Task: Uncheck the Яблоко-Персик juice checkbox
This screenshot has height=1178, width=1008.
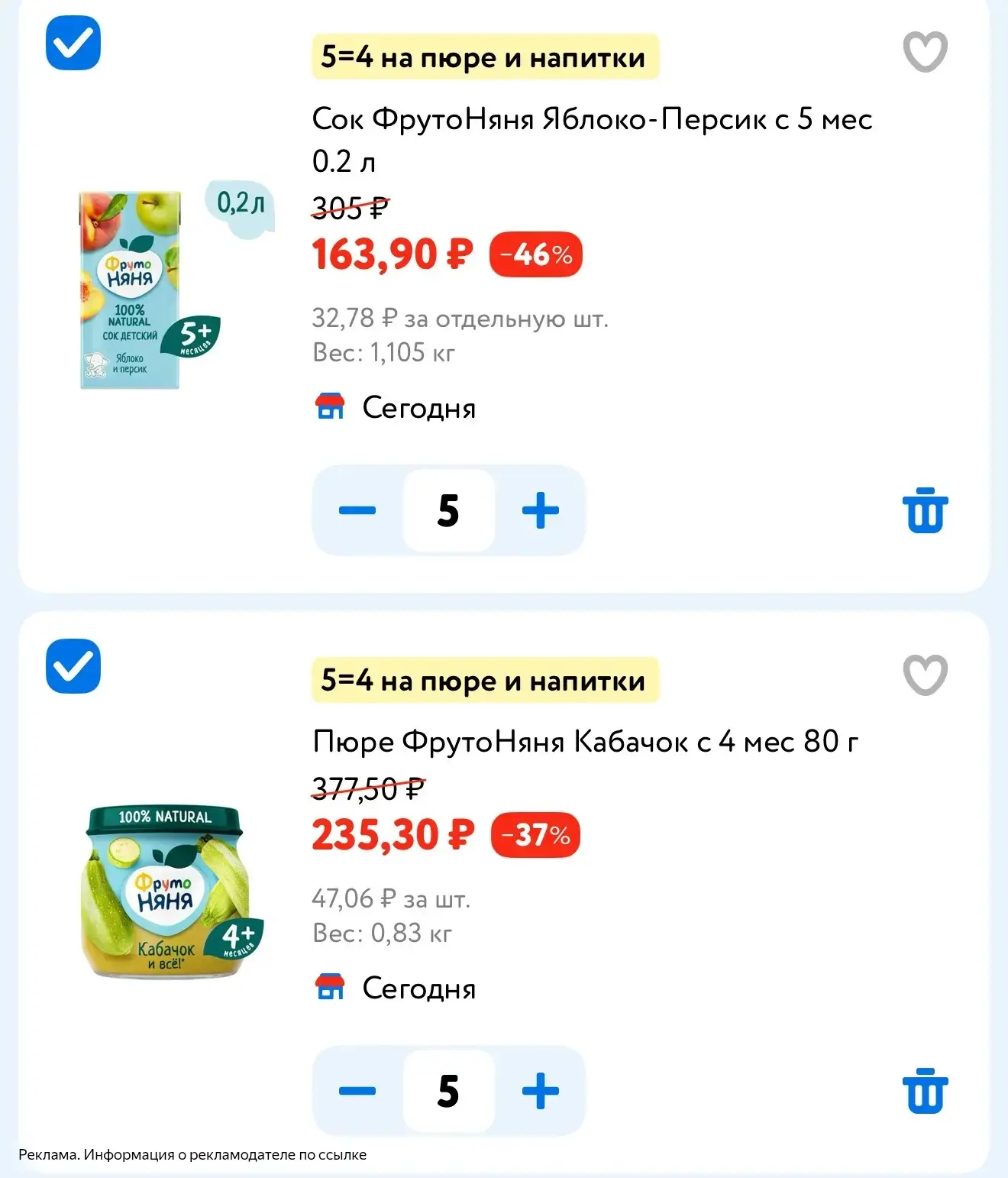Action: pyautogui.click(x=73, y=44)
